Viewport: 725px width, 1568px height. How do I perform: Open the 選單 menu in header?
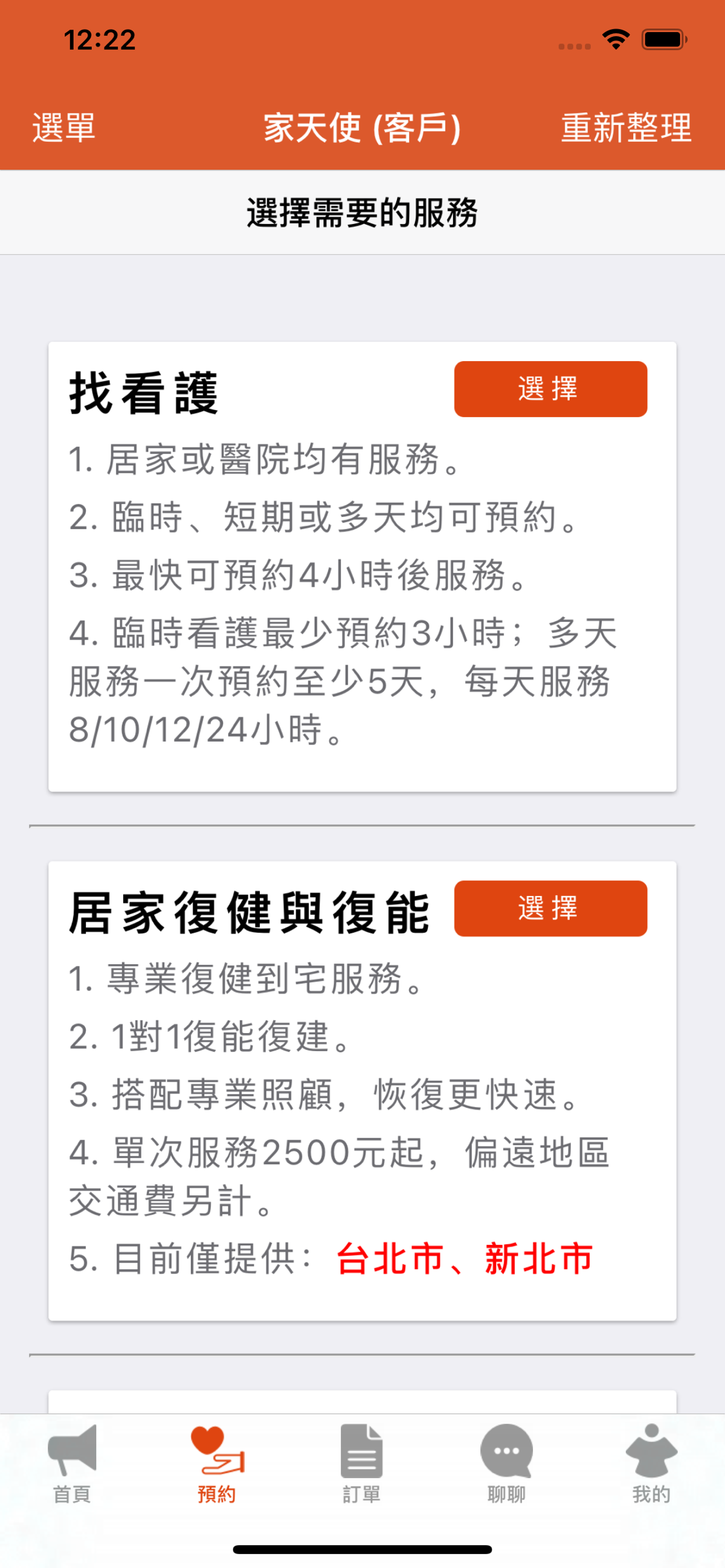pyautogui.click(x=64, y=128)
